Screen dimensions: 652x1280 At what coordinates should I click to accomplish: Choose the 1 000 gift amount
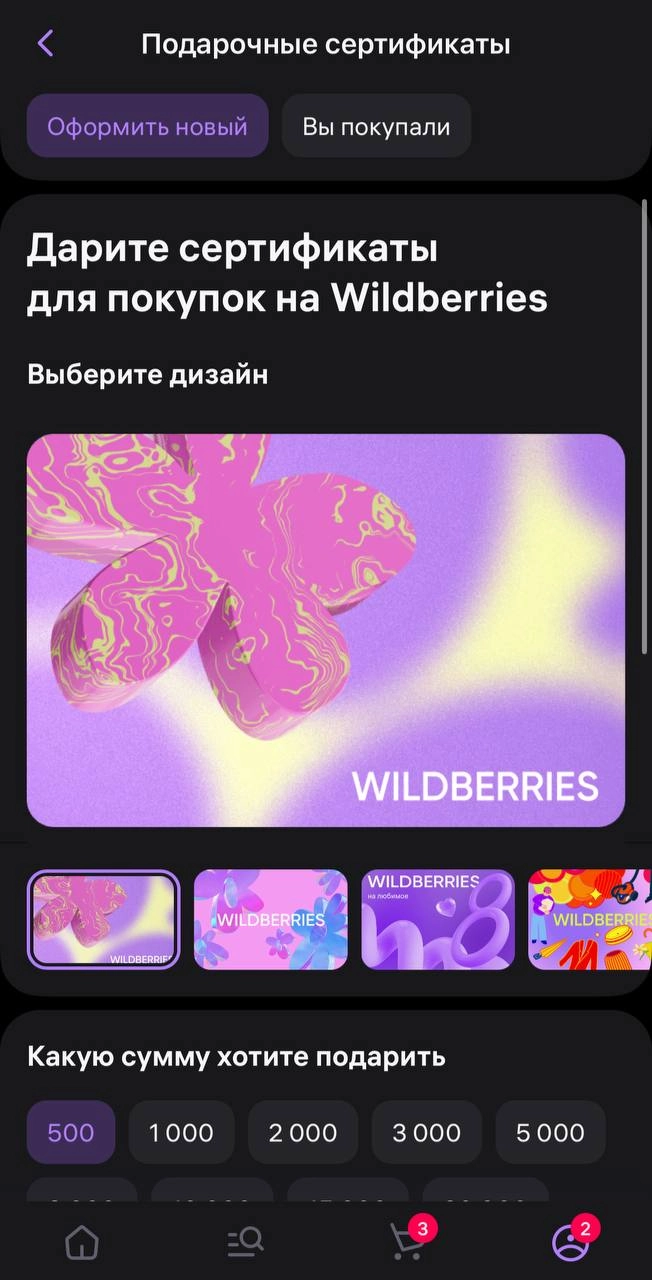coord(181,1132)
